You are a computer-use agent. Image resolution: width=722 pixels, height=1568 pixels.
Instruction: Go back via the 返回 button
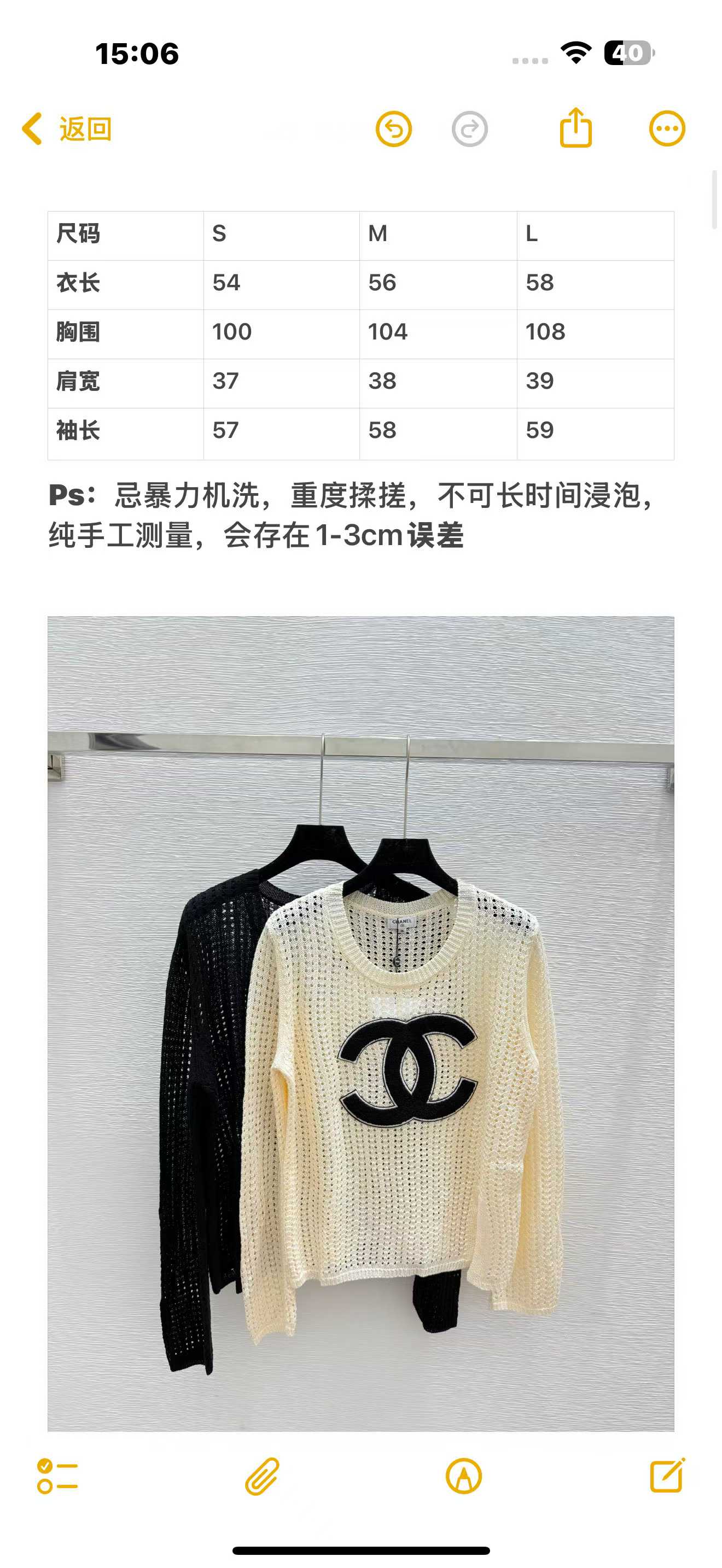(x=67, y=129)
